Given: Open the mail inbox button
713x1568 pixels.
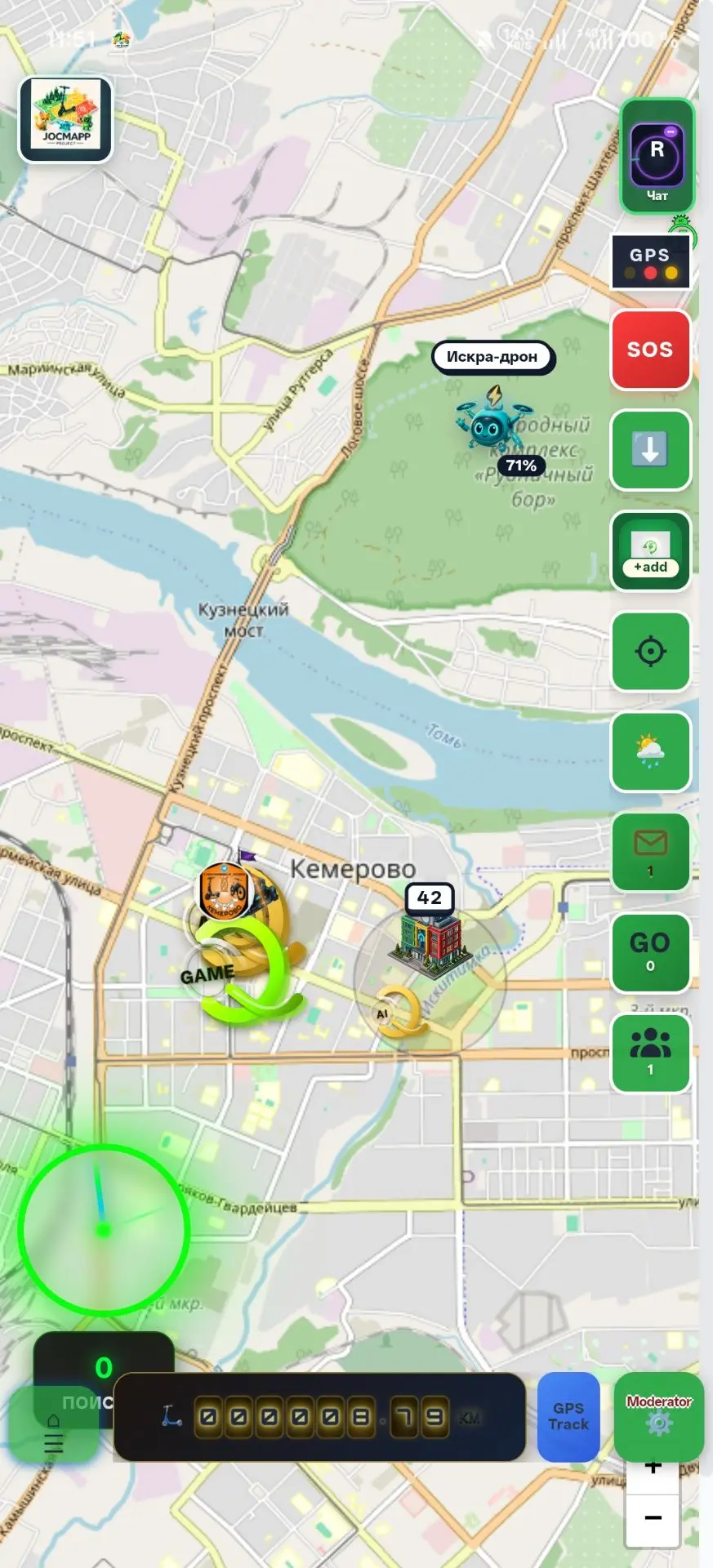Looking at the screenshot, I should click(650, 853).
